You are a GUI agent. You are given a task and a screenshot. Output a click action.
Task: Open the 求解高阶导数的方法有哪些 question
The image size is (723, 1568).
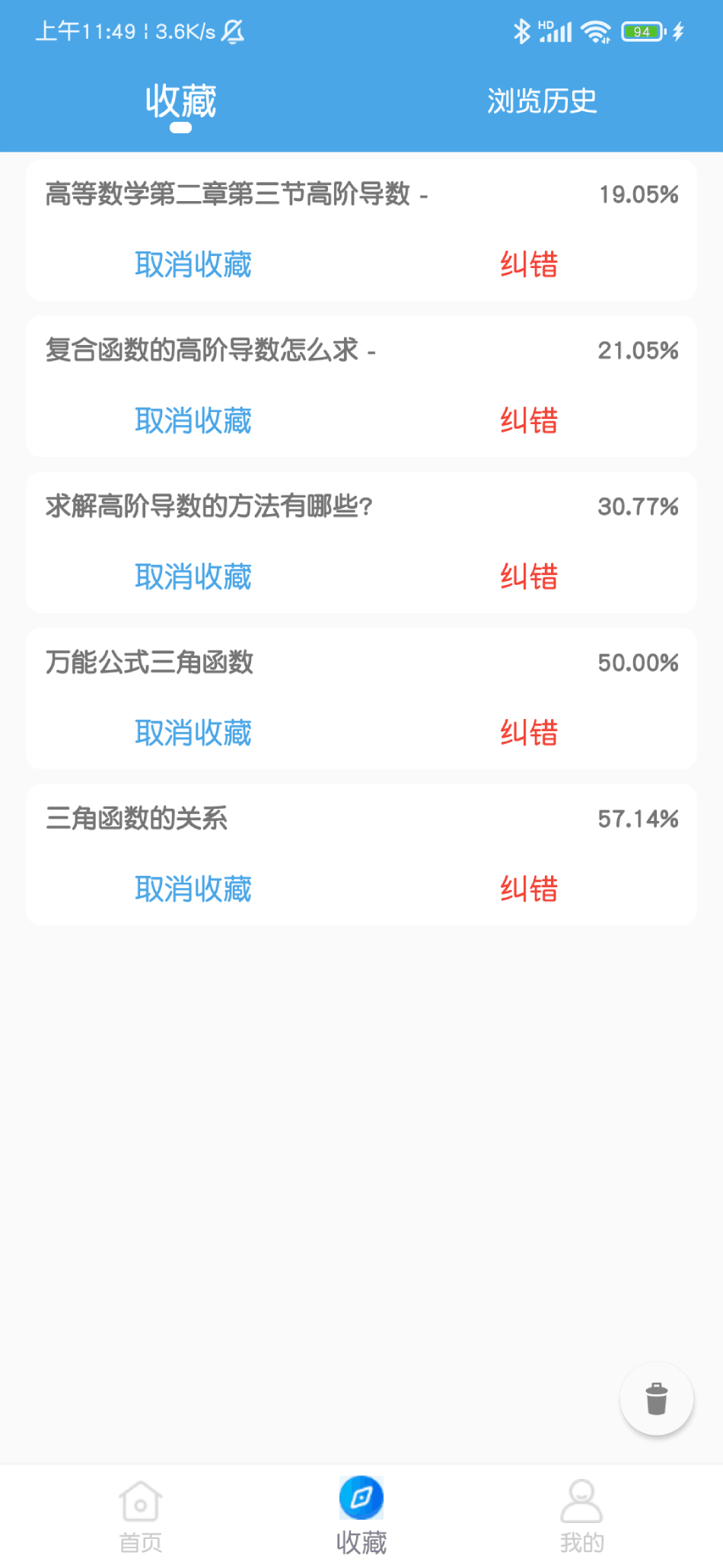(x=209, y=506)
